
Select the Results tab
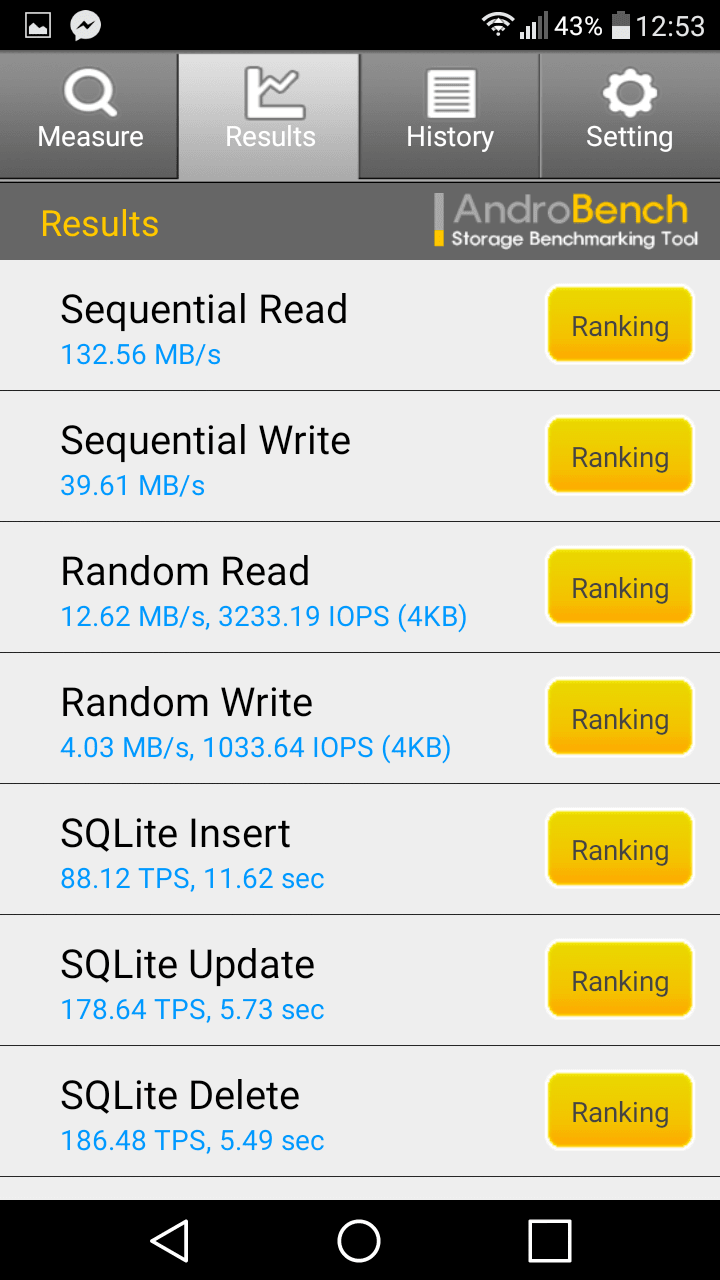pos(270,116)
